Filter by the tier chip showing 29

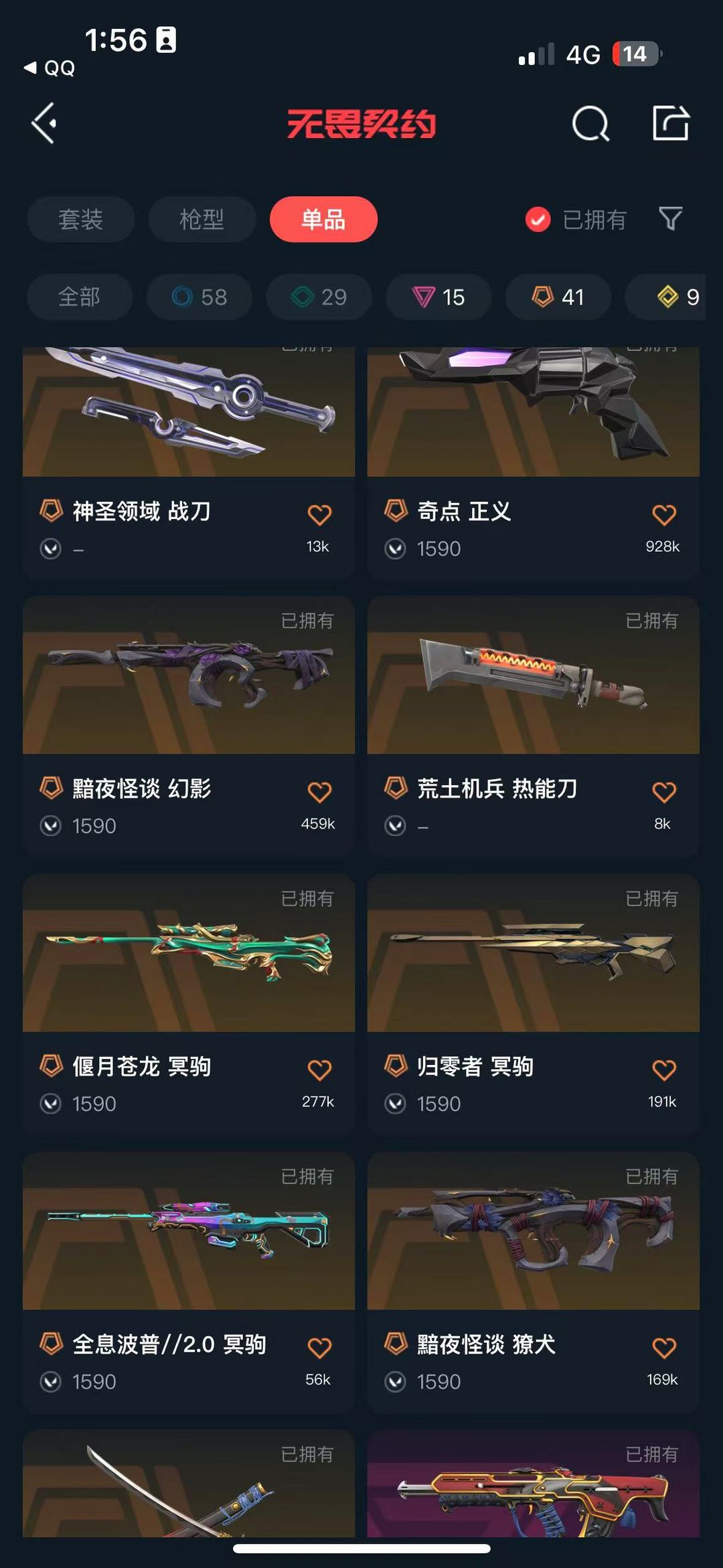[x=319, y=297]
